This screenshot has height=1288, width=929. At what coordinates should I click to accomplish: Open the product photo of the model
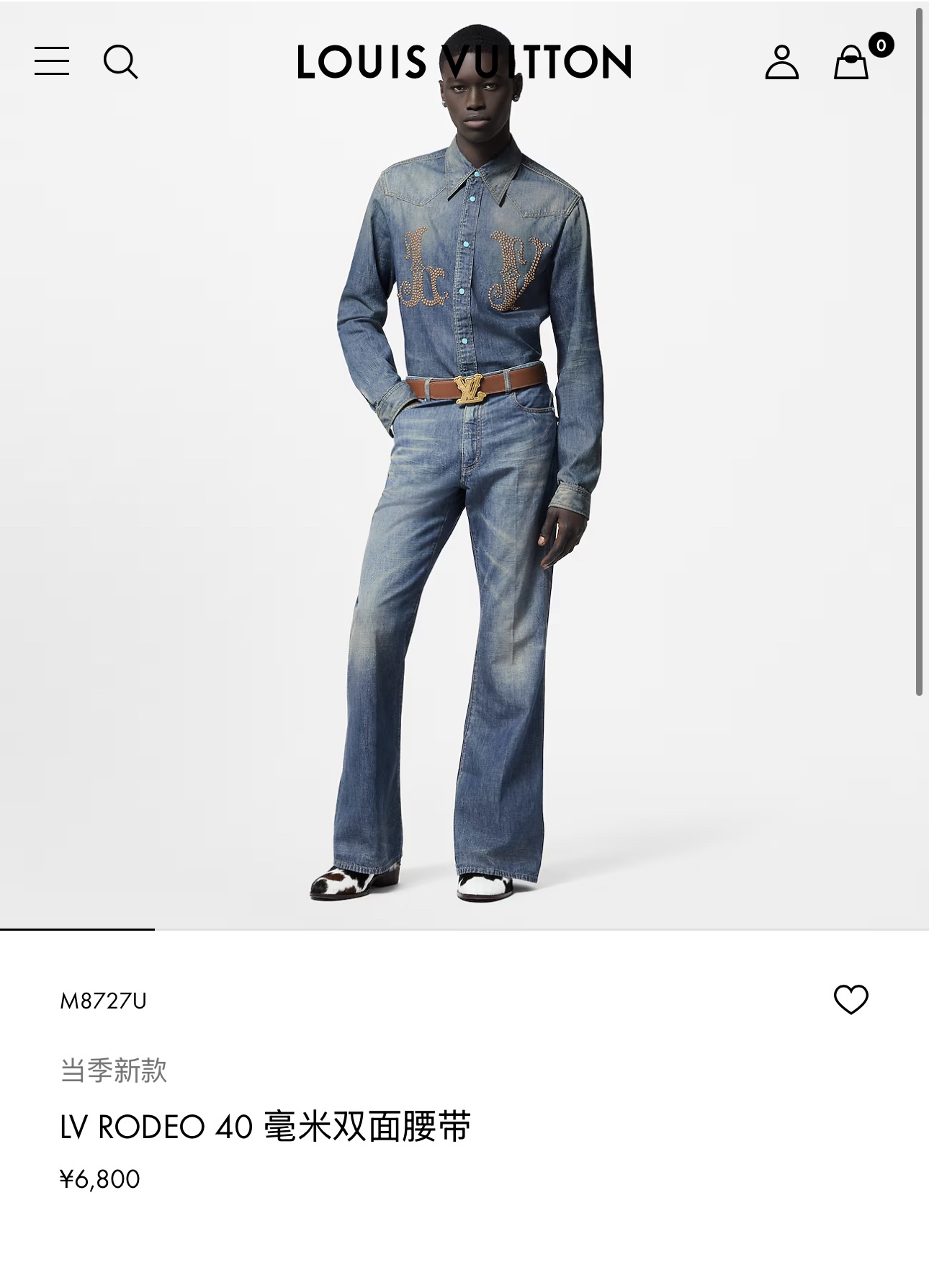(464, 465)
